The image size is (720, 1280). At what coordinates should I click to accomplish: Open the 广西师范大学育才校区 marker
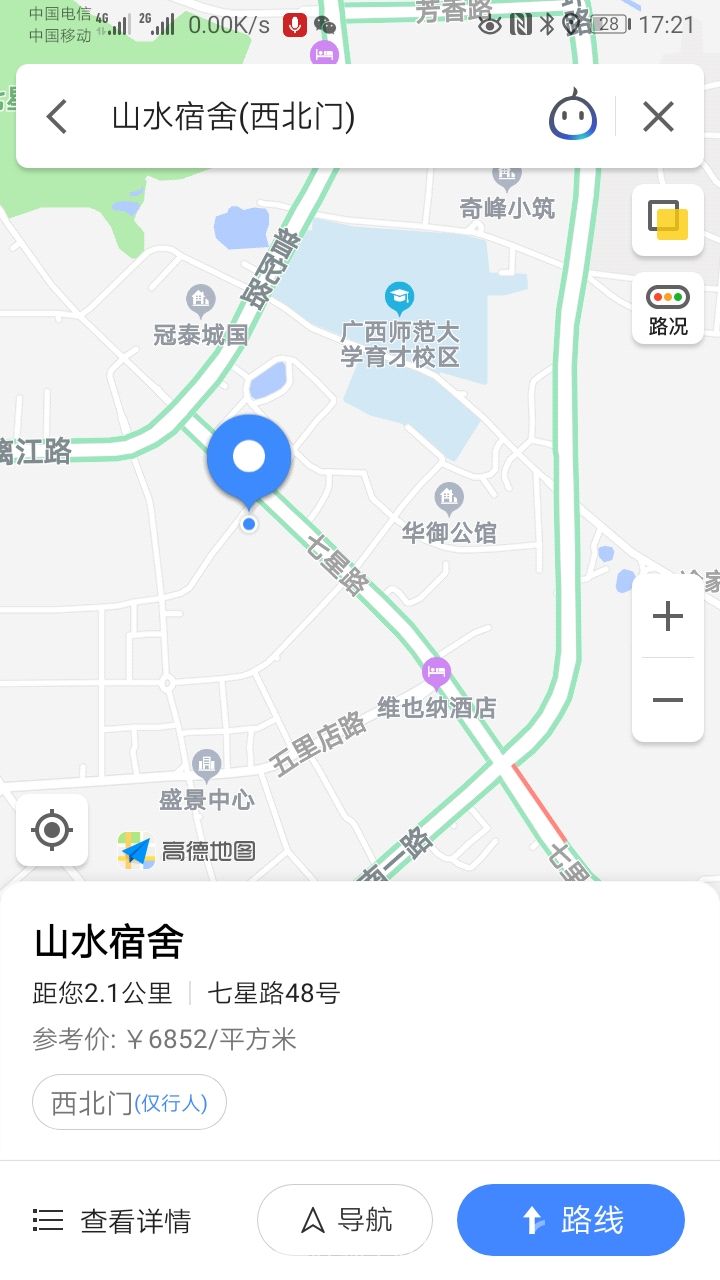(399, 297)
